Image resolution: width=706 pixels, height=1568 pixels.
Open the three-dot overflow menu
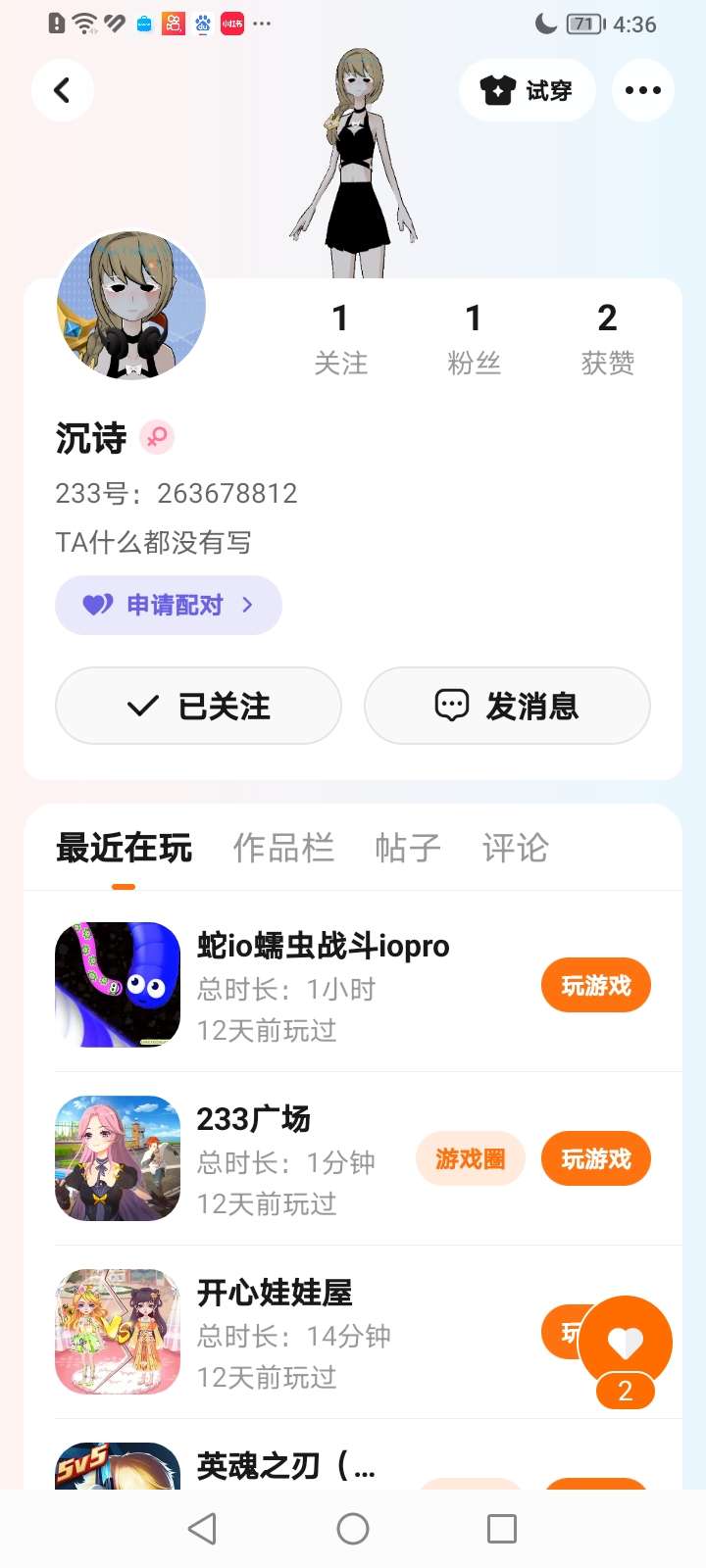pyautogui.click(x=642, y=90)
